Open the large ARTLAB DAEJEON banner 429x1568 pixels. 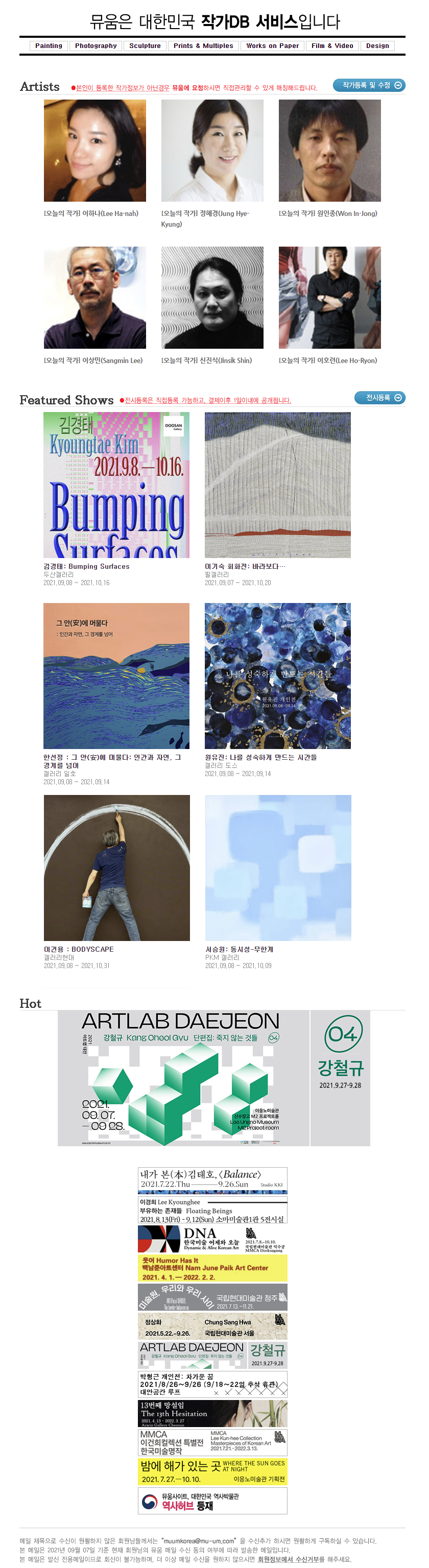[x=213, y=1078]
